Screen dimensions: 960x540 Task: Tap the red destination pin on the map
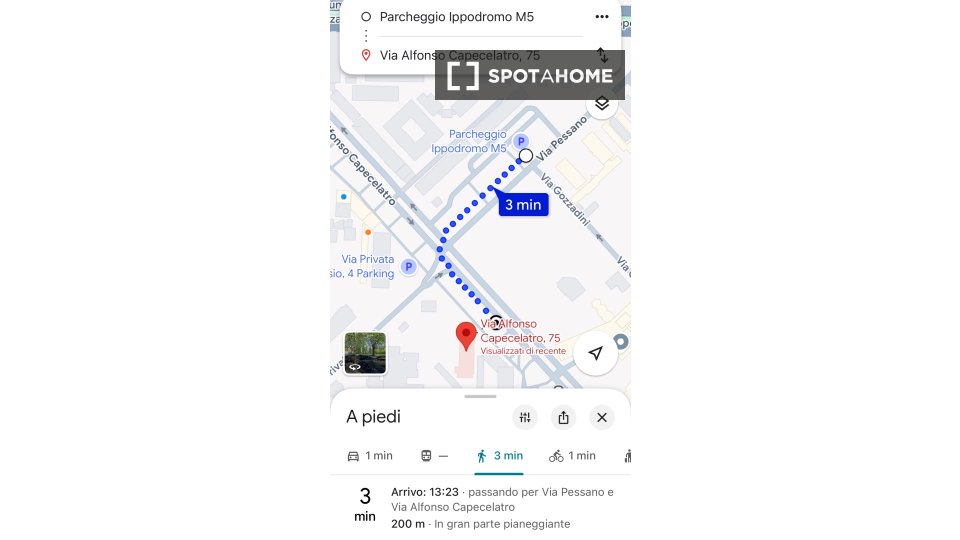point(466,336)
